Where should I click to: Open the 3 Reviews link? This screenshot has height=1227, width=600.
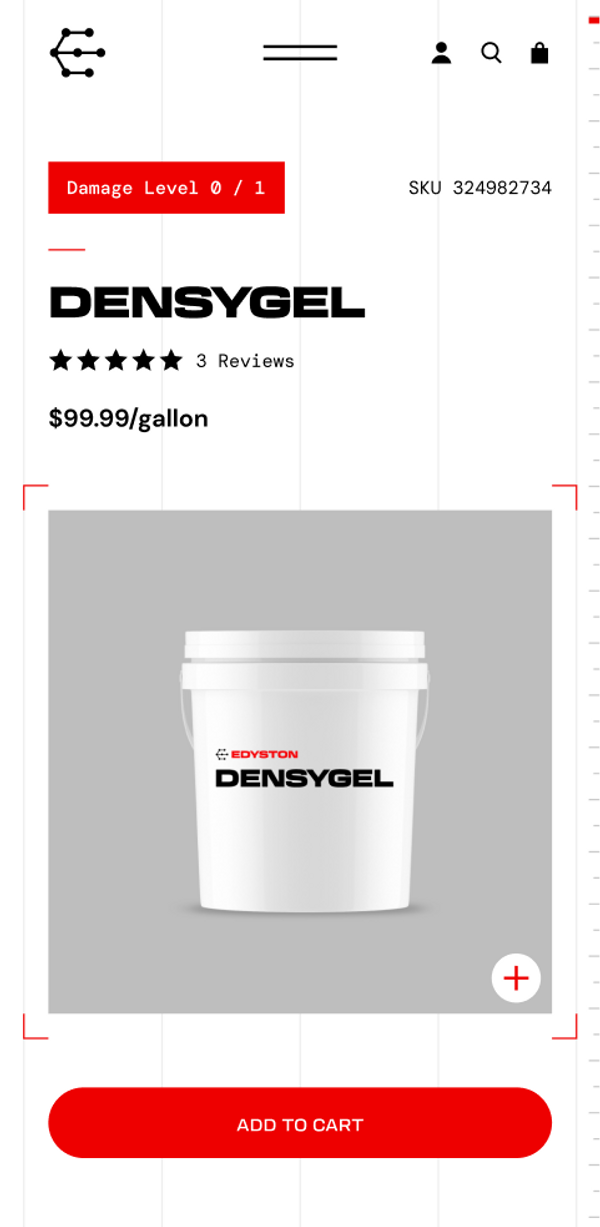click(x=245, y=361)
